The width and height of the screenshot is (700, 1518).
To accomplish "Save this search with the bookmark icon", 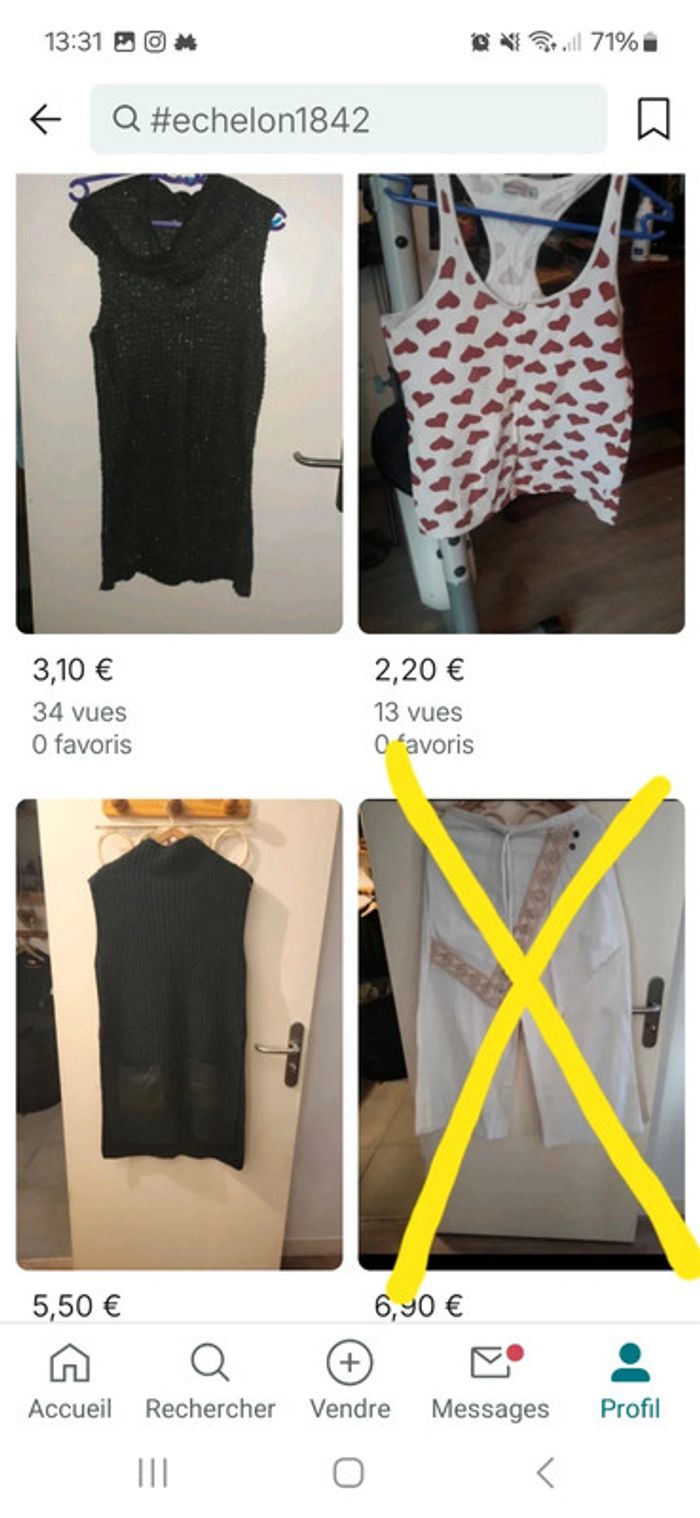I will coord(653,120).
